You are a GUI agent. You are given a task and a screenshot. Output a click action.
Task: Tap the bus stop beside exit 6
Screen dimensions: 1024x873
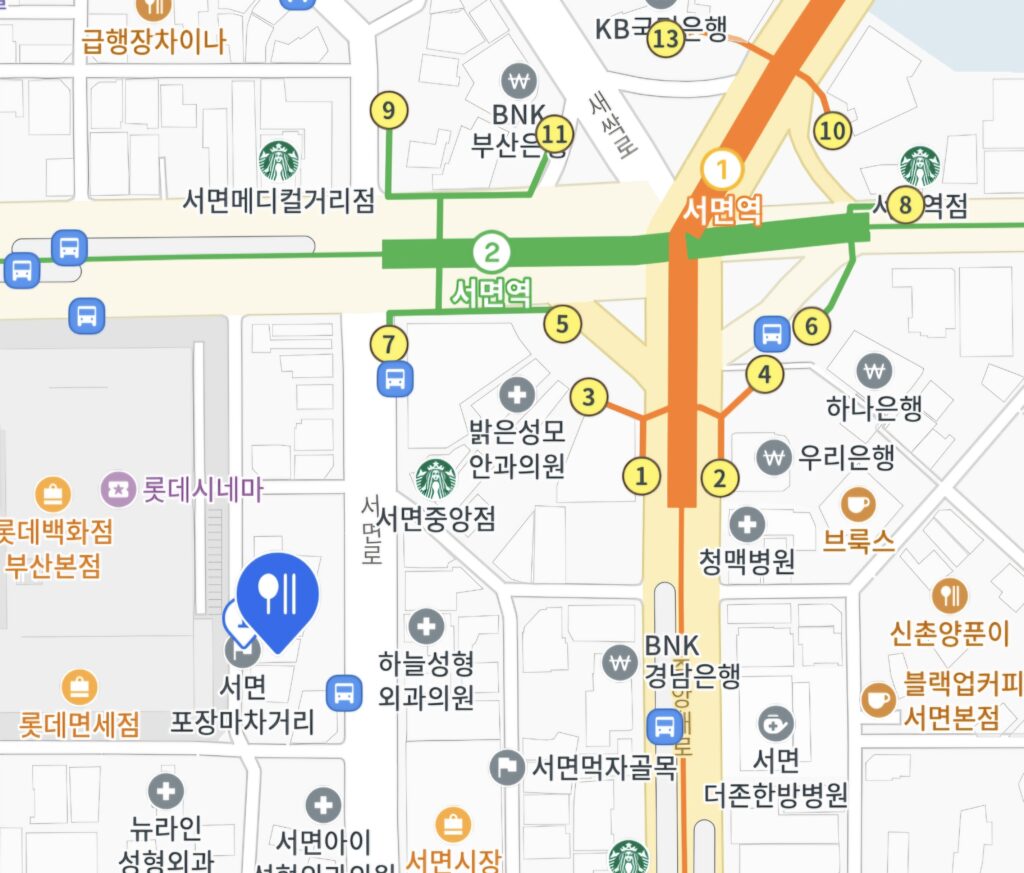(x=771, y=331)
